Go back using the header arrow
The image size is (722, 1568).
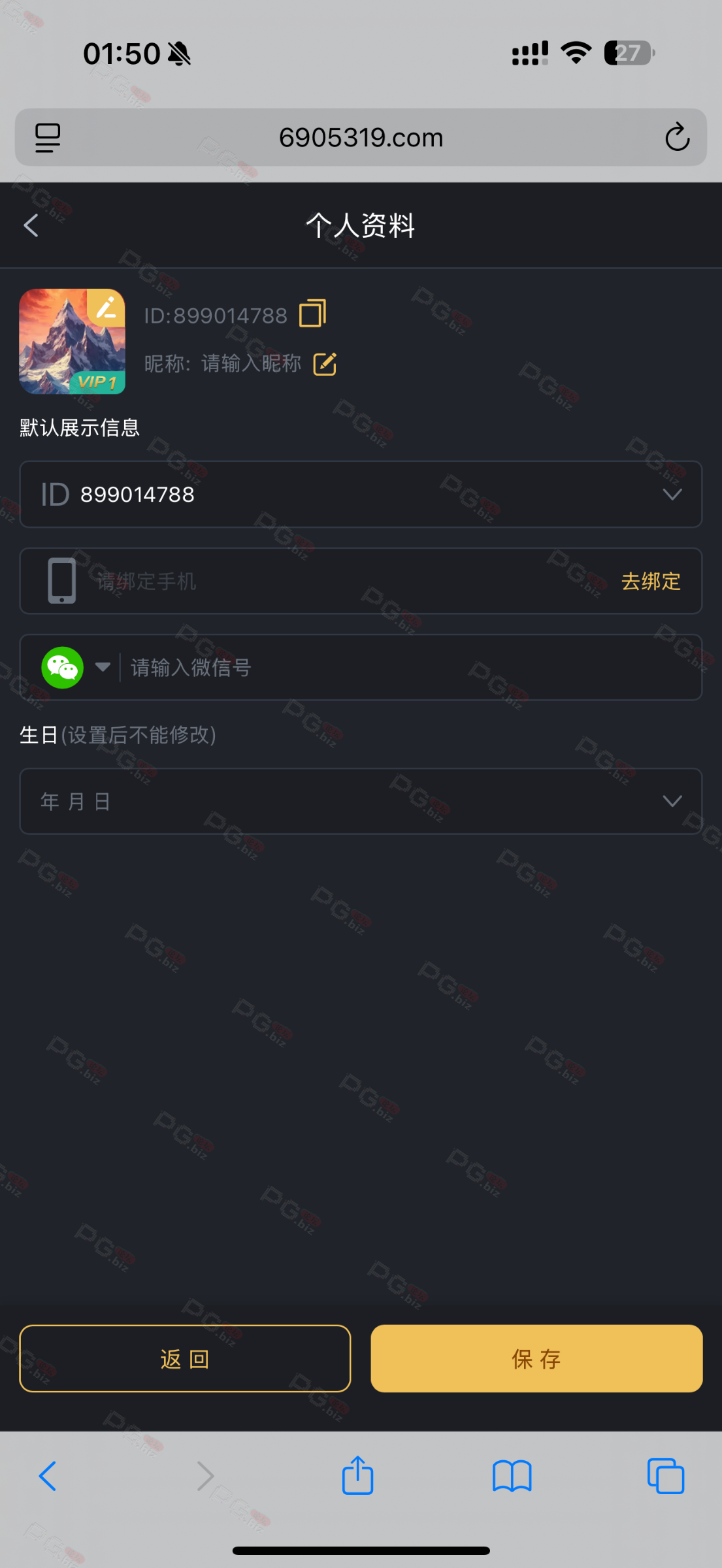pyautogui.click(x=31, y=225)
